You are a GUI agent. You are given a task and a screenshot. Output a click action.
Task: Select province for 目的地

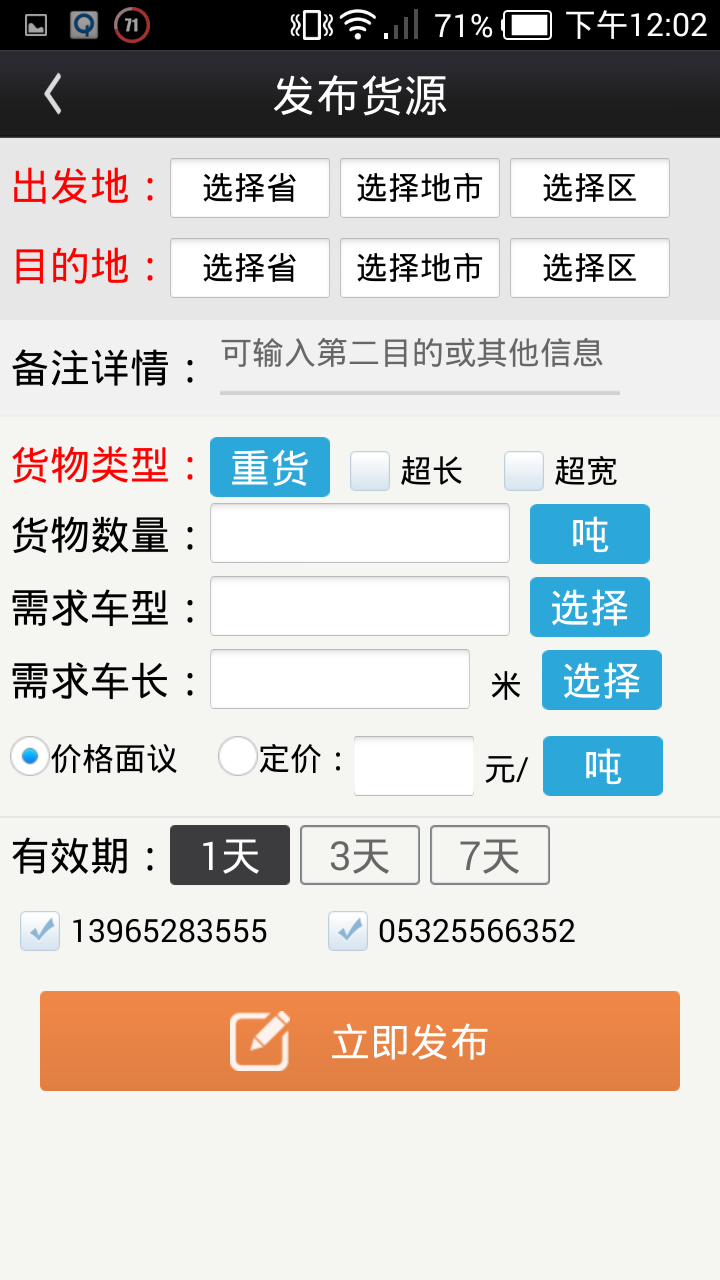pyautogui.click(x=250, y=268)
